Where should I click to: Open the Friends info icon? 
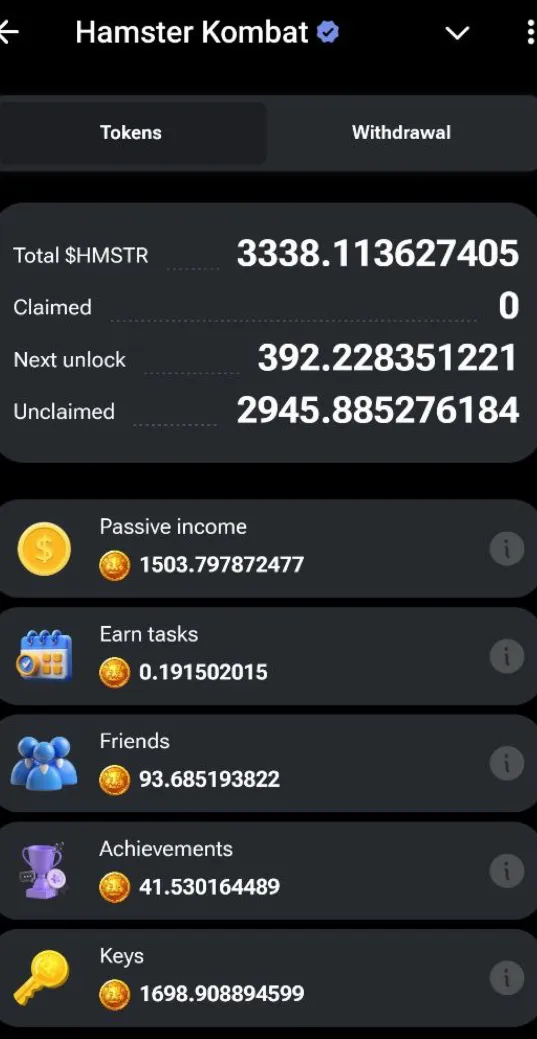click(x=507, y=763)
